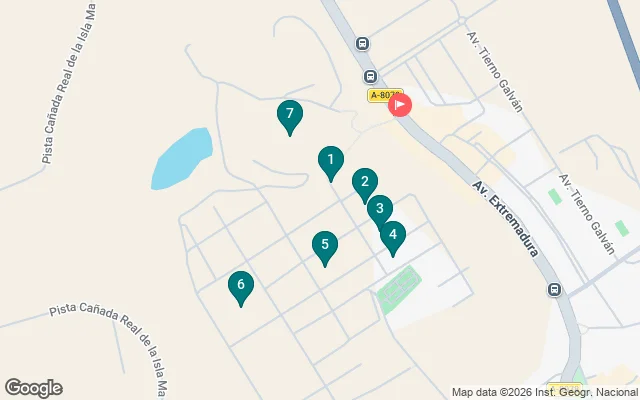Open map pin number 5
Viewport: 640px width, 400px height.
[x=323, y=245]
